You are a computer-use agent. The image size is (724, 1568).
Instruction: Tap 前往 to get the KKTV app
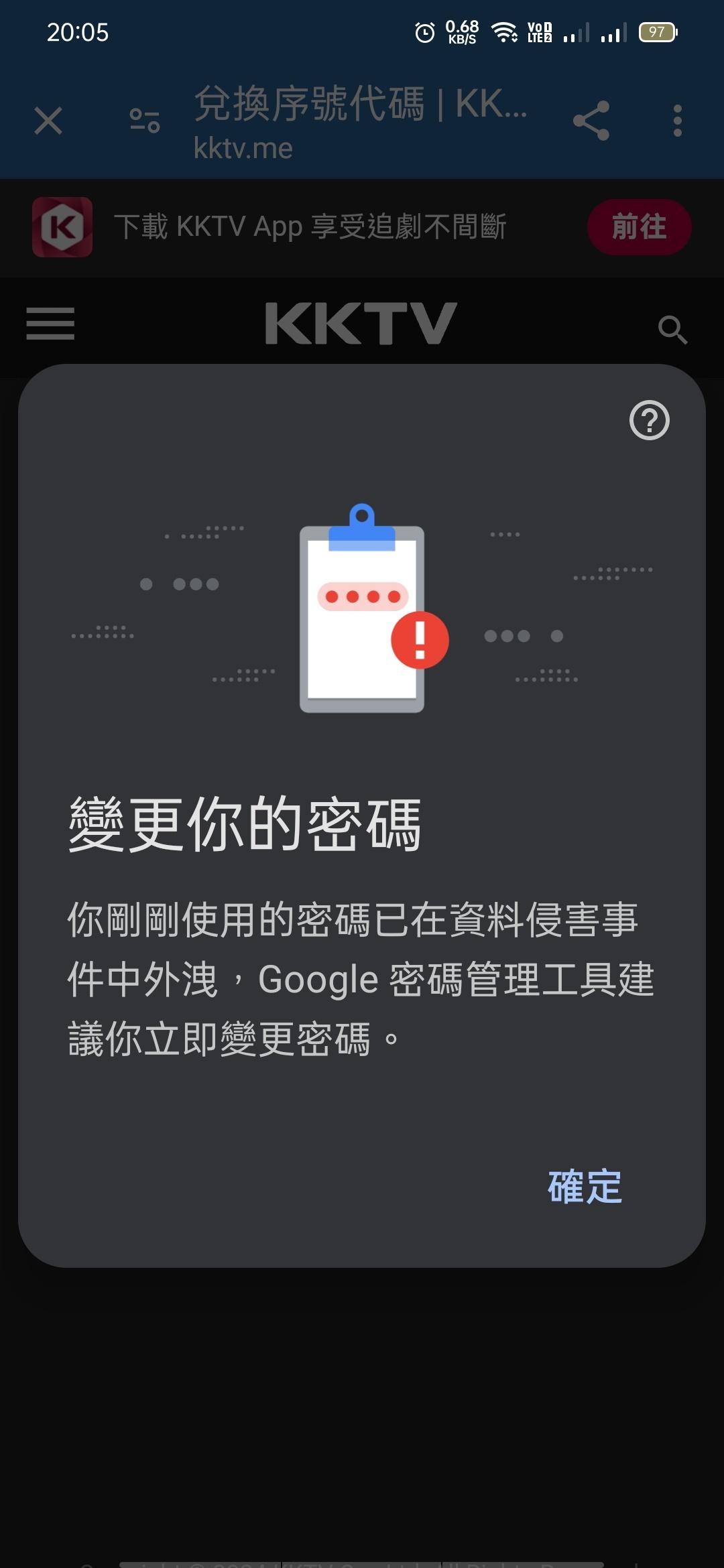(639, 227)
